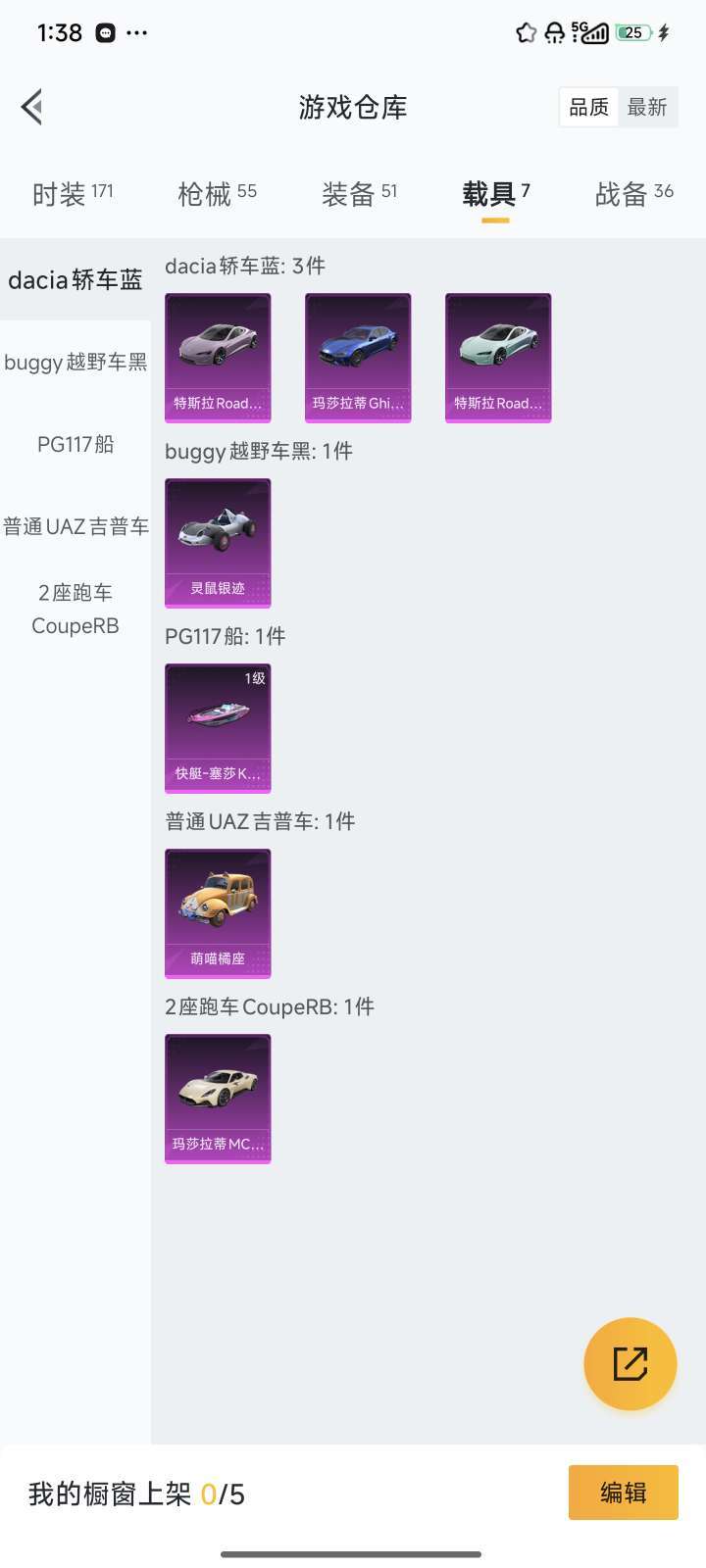Viewport: 706px width, 1568px height.
Task: Tap the status bar 5G signal indicator
Action: click(590, 32)
